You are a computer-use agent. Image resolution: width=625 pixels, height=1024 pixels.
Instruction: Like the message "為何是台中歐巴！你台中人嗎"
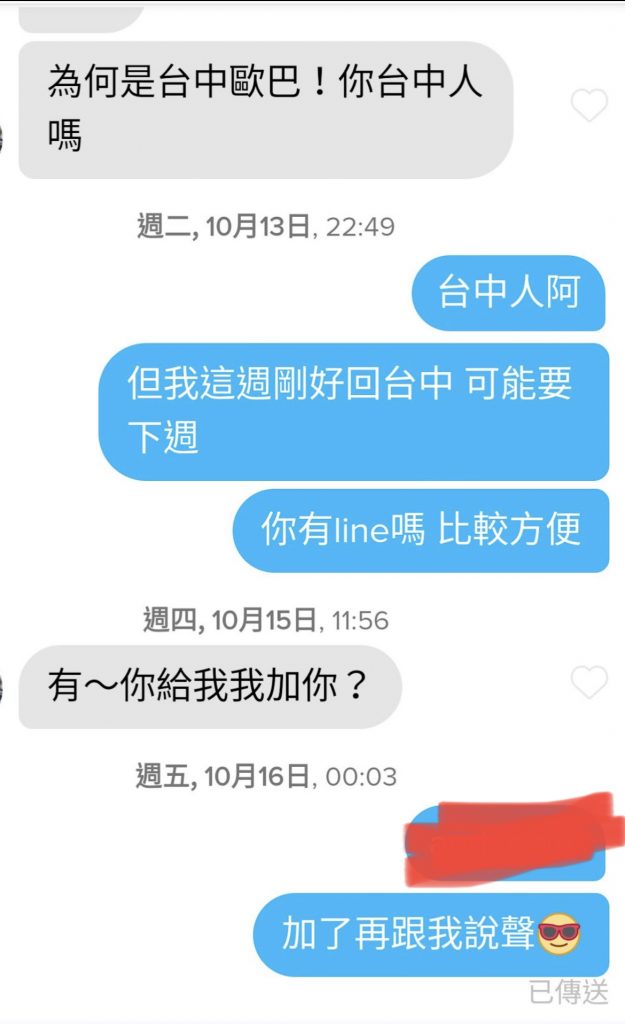(588, 106)
